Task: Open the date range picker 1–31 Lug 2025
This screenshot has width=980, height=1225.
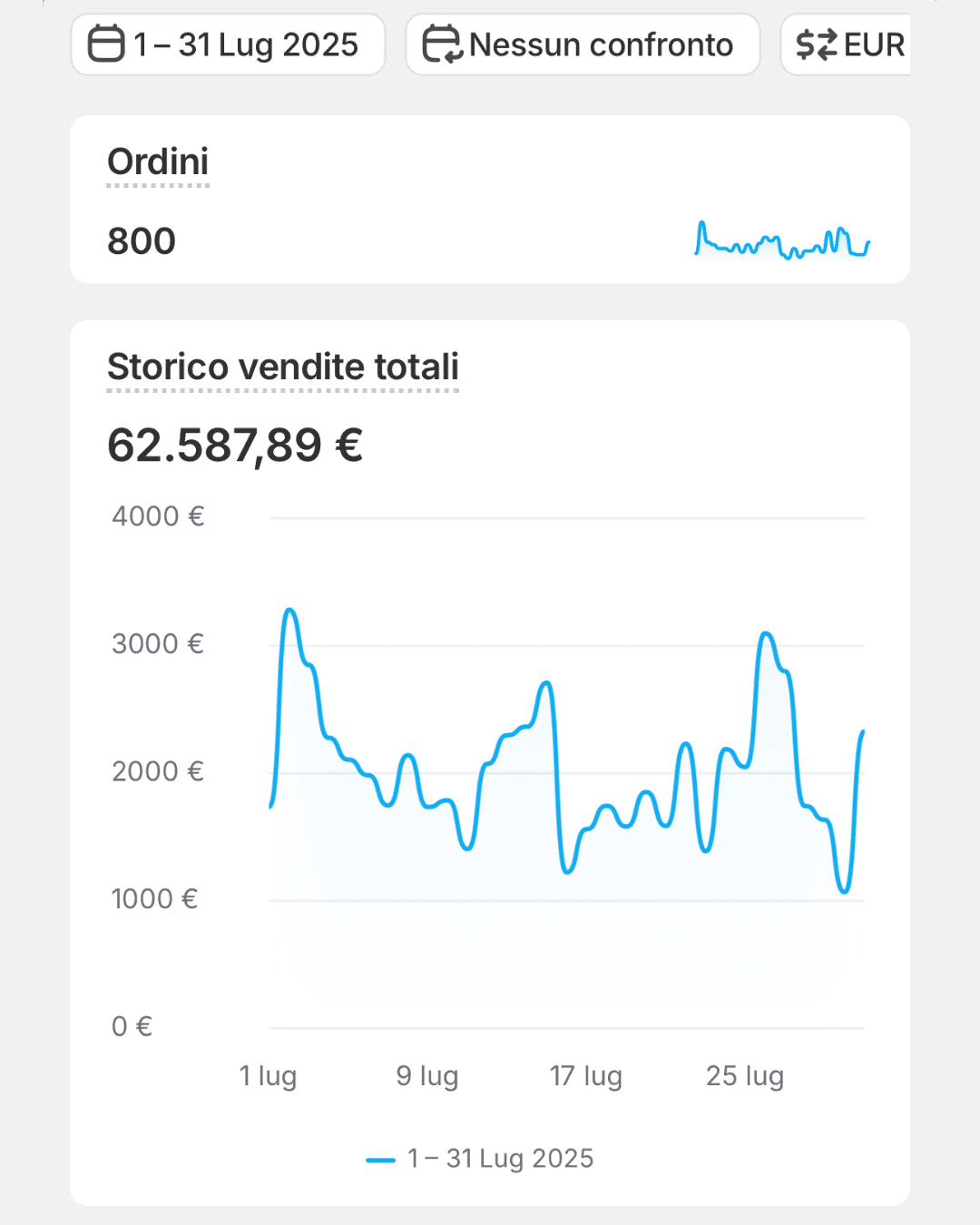Action: 228,44
